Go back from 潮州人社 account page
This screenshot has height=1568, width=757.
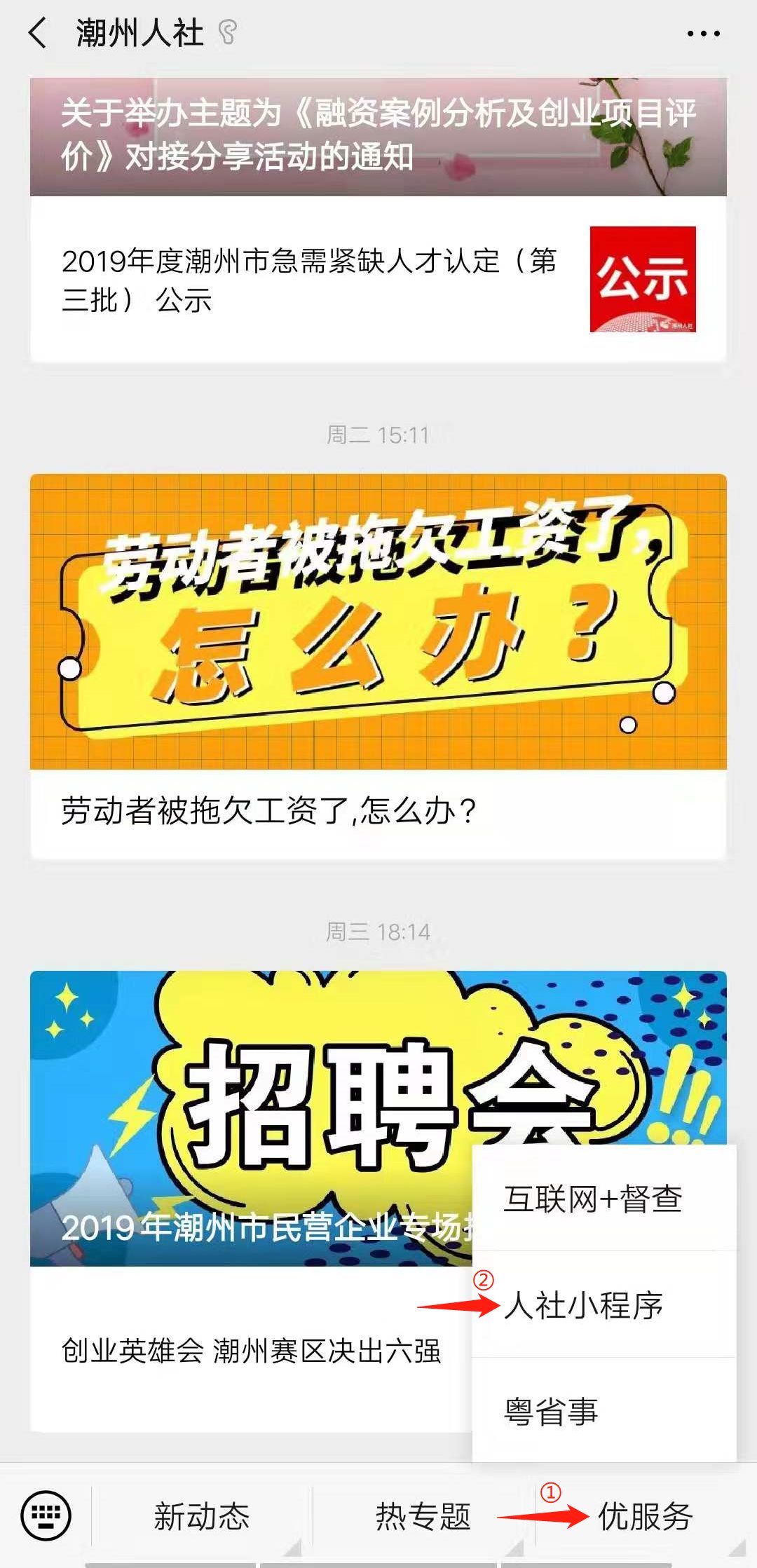point(38,33)
